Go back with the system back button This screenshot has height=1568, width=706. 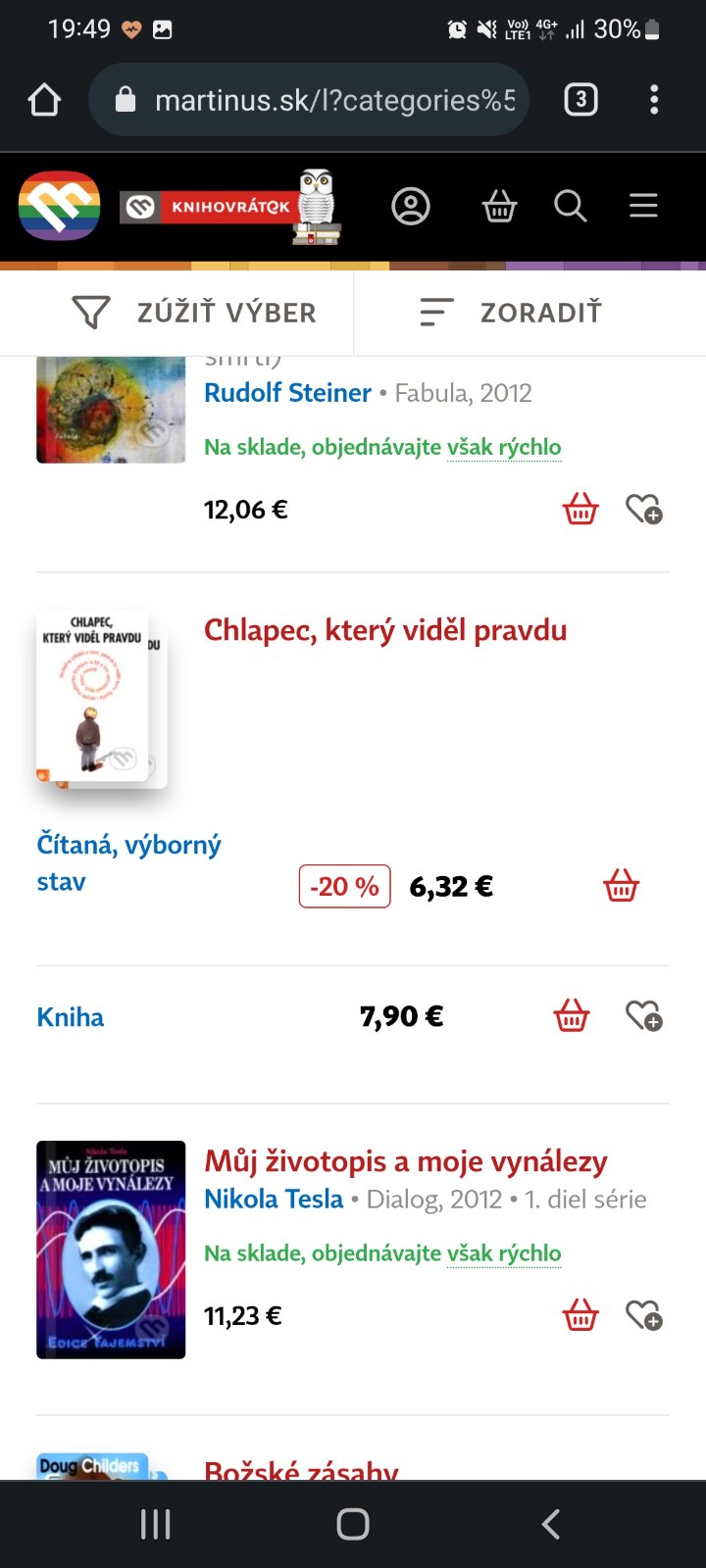[x=551, y=1524]
